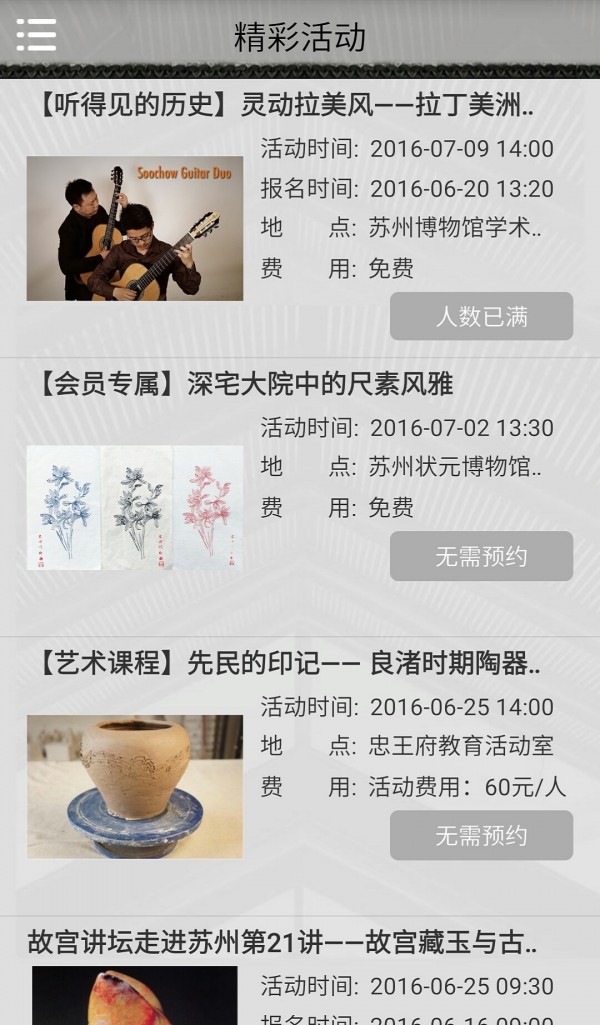The image size is (600, 1025).
Task: Tap 无需预约 under 深宅大院中的尺素风雅
Action: click(481, 556)
